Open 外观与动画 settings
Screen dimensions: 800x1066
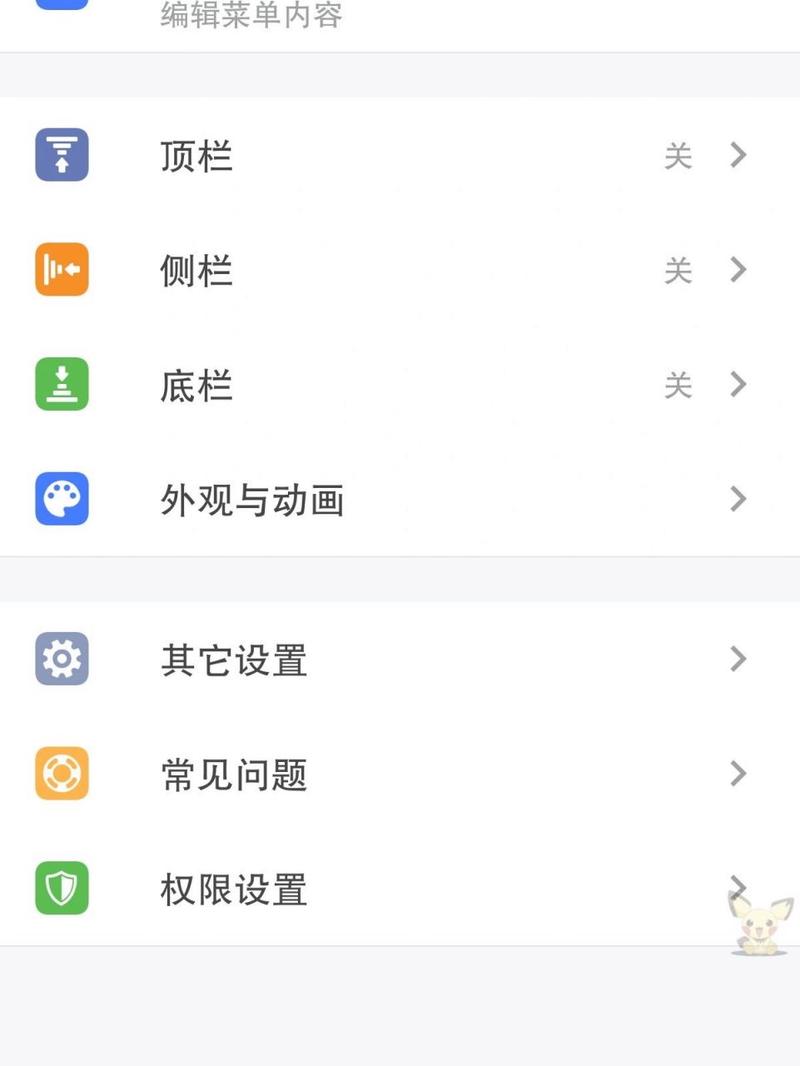pos(400,499)
